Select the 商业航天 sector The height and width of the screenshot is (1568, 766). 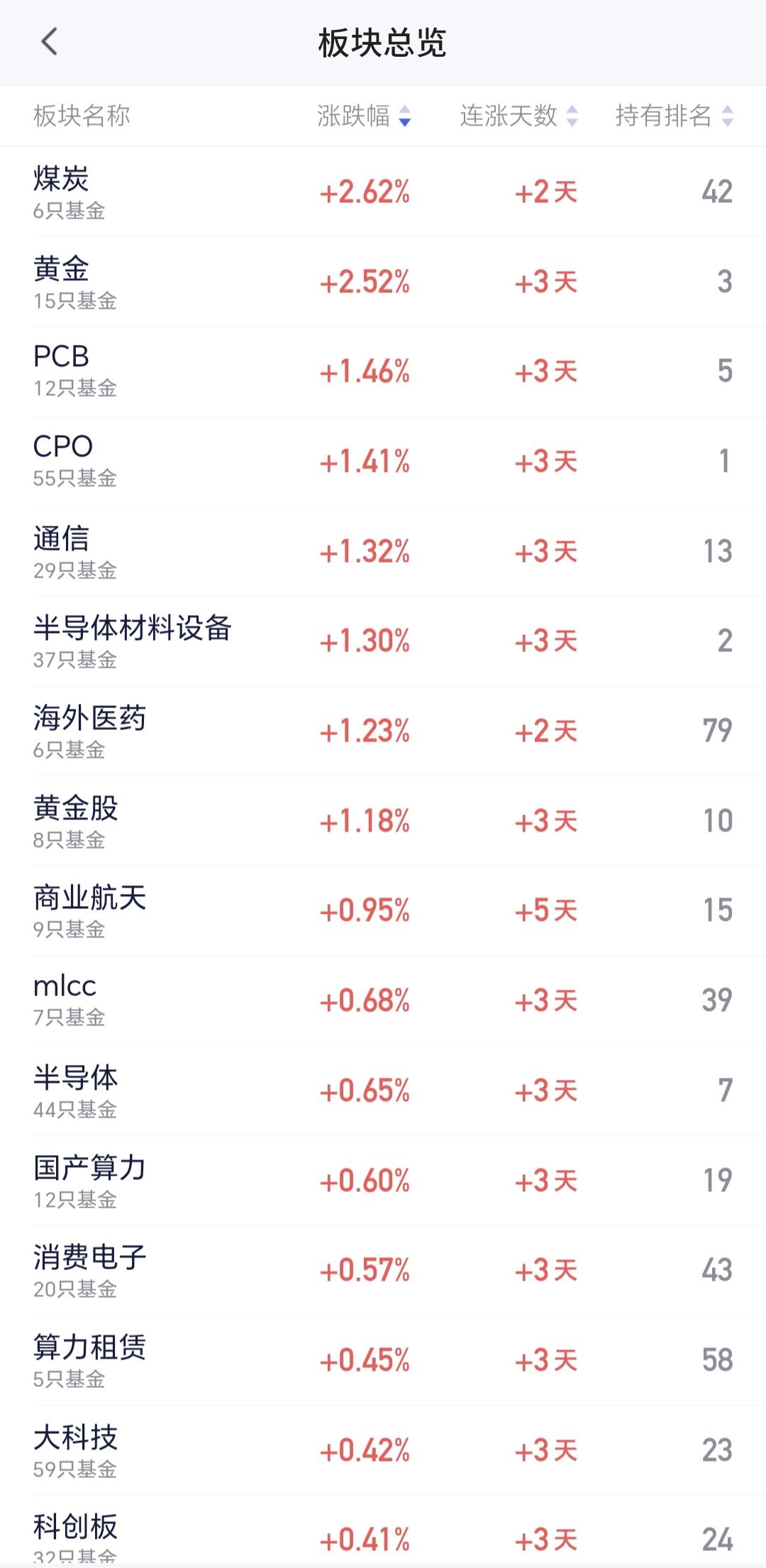pyautogui.click(x=383, y=911)
